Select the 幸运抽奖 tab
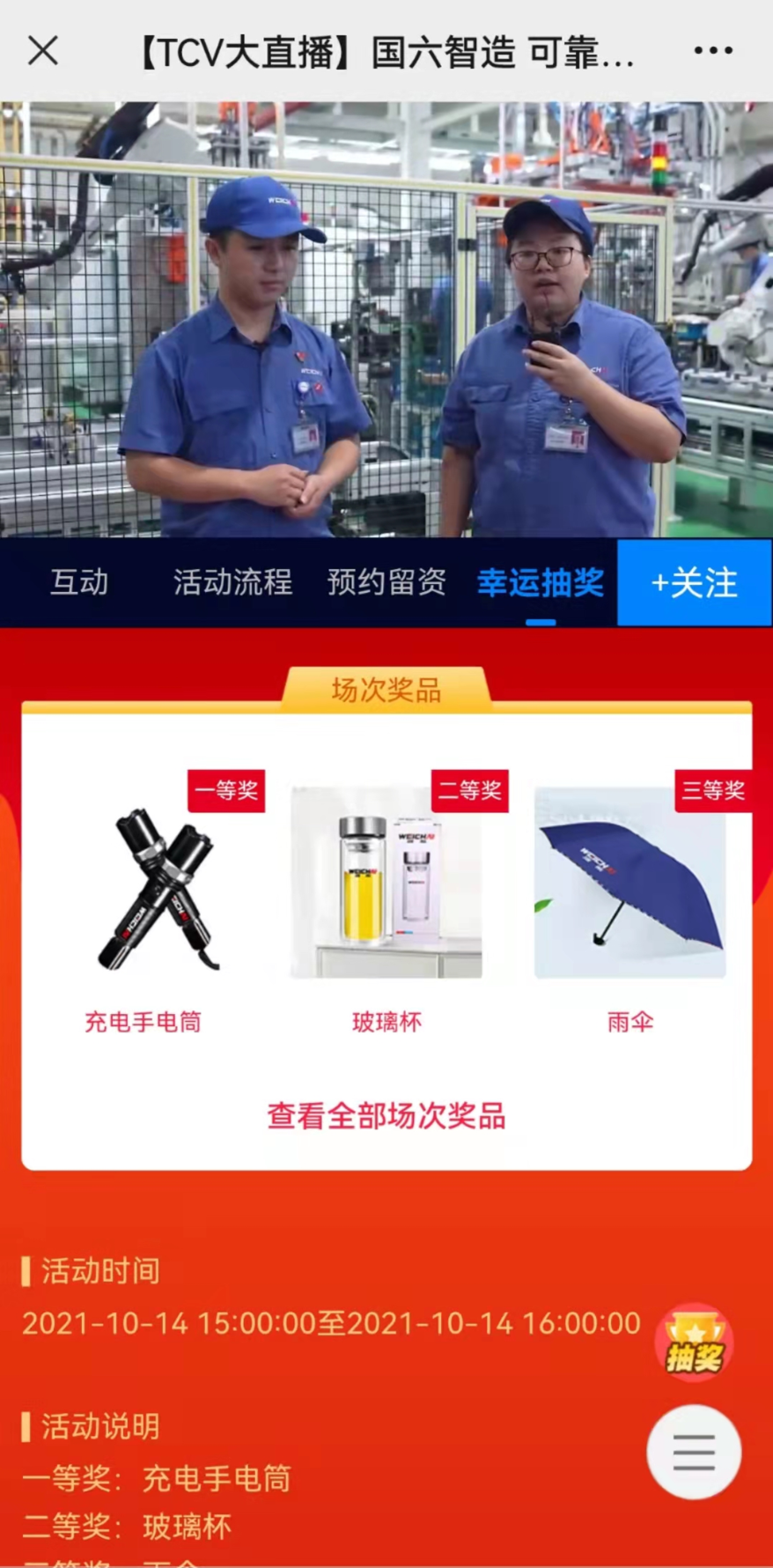 [x=541, y=582]
